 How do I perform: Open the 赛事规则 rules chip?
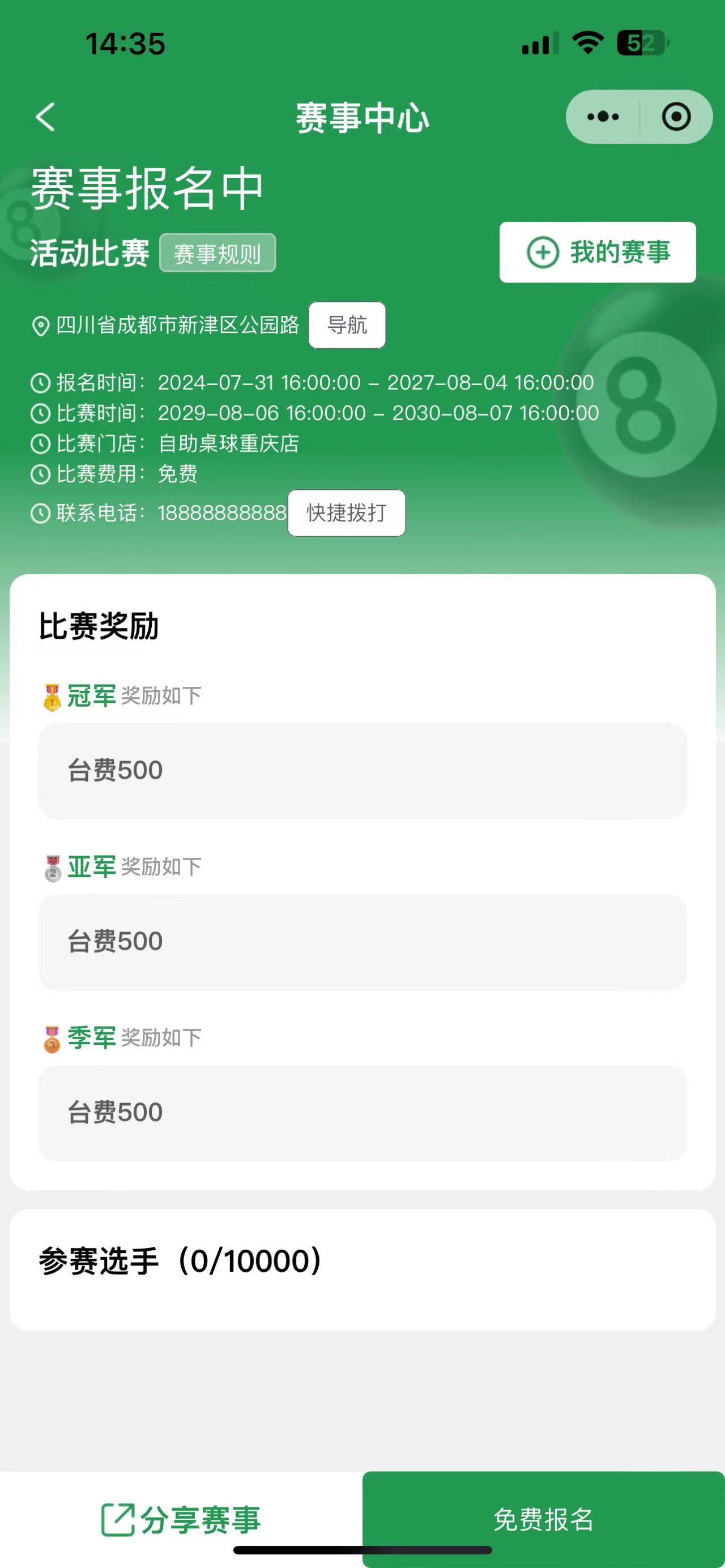click(217, 253)
